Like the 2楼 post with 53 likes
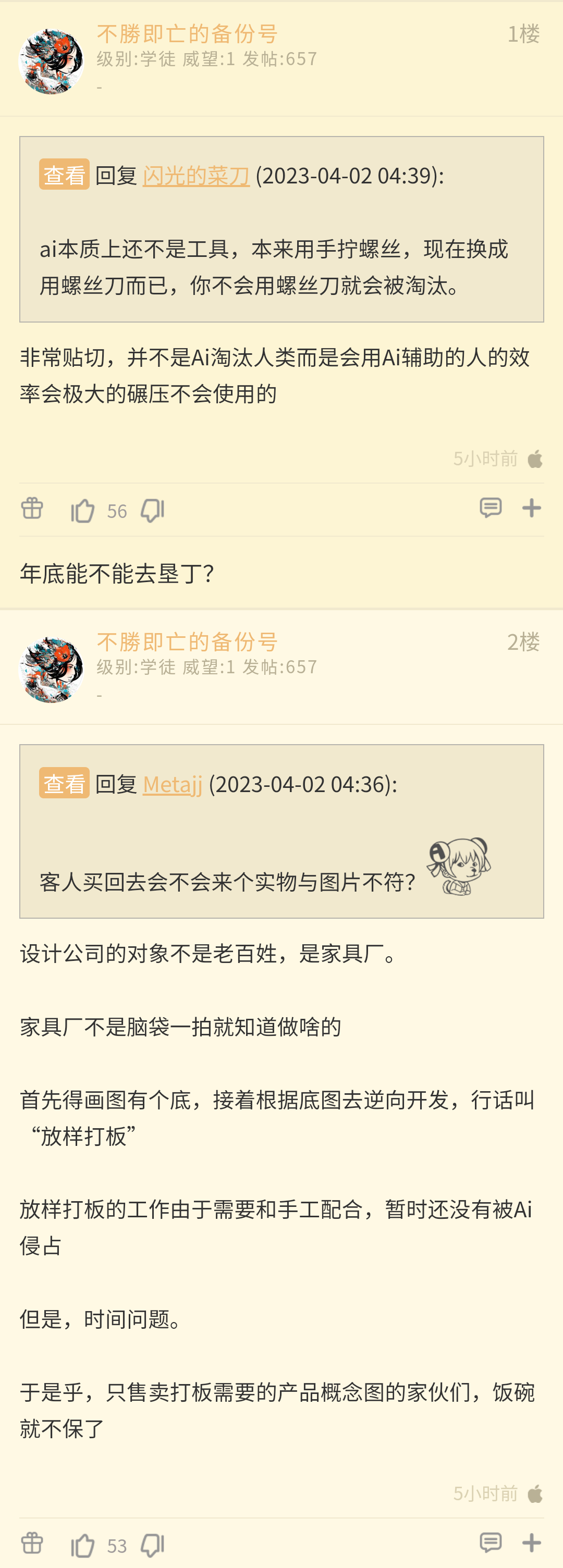The width and height of the screenshot is (563, 1568). (83, 1545)
